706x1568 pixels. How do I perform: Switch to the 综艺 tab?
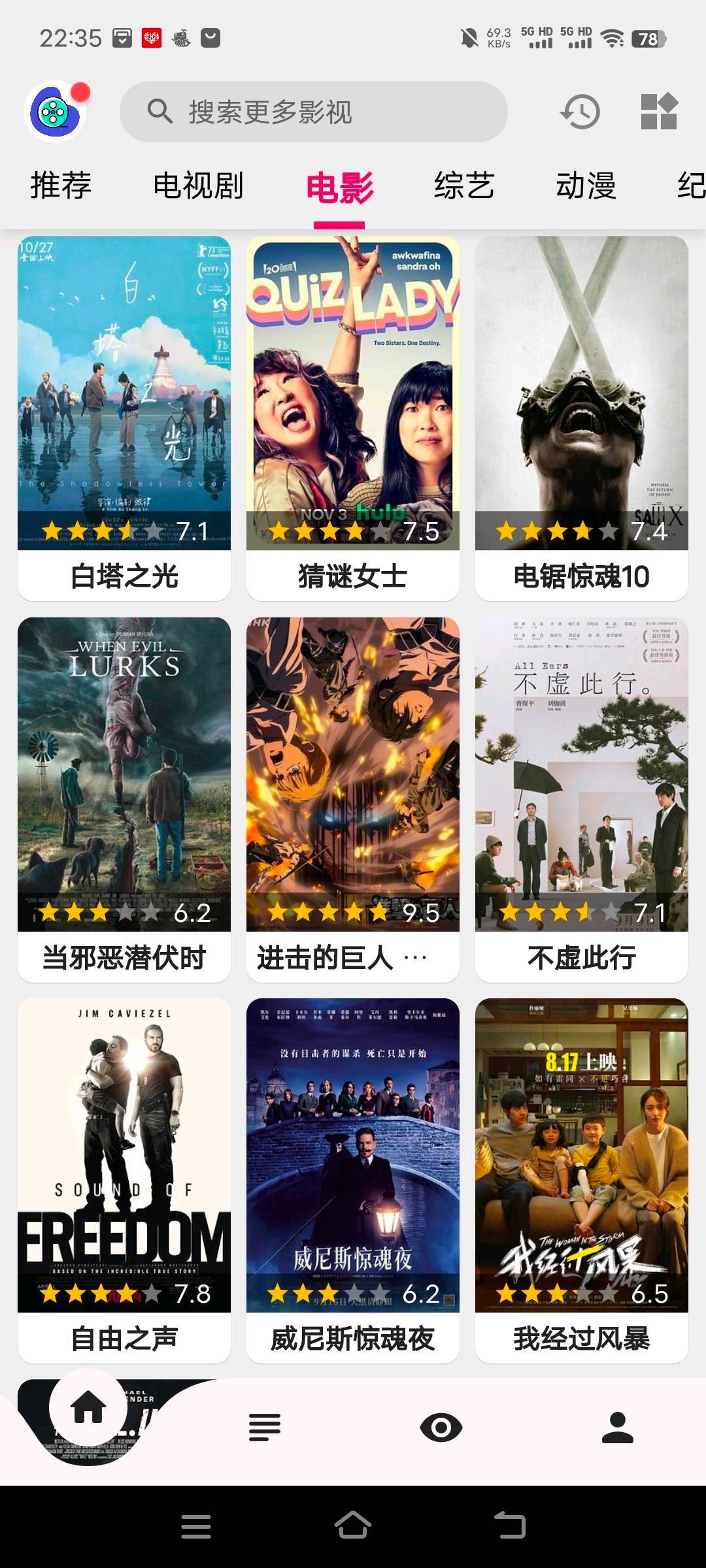point(464,186)
